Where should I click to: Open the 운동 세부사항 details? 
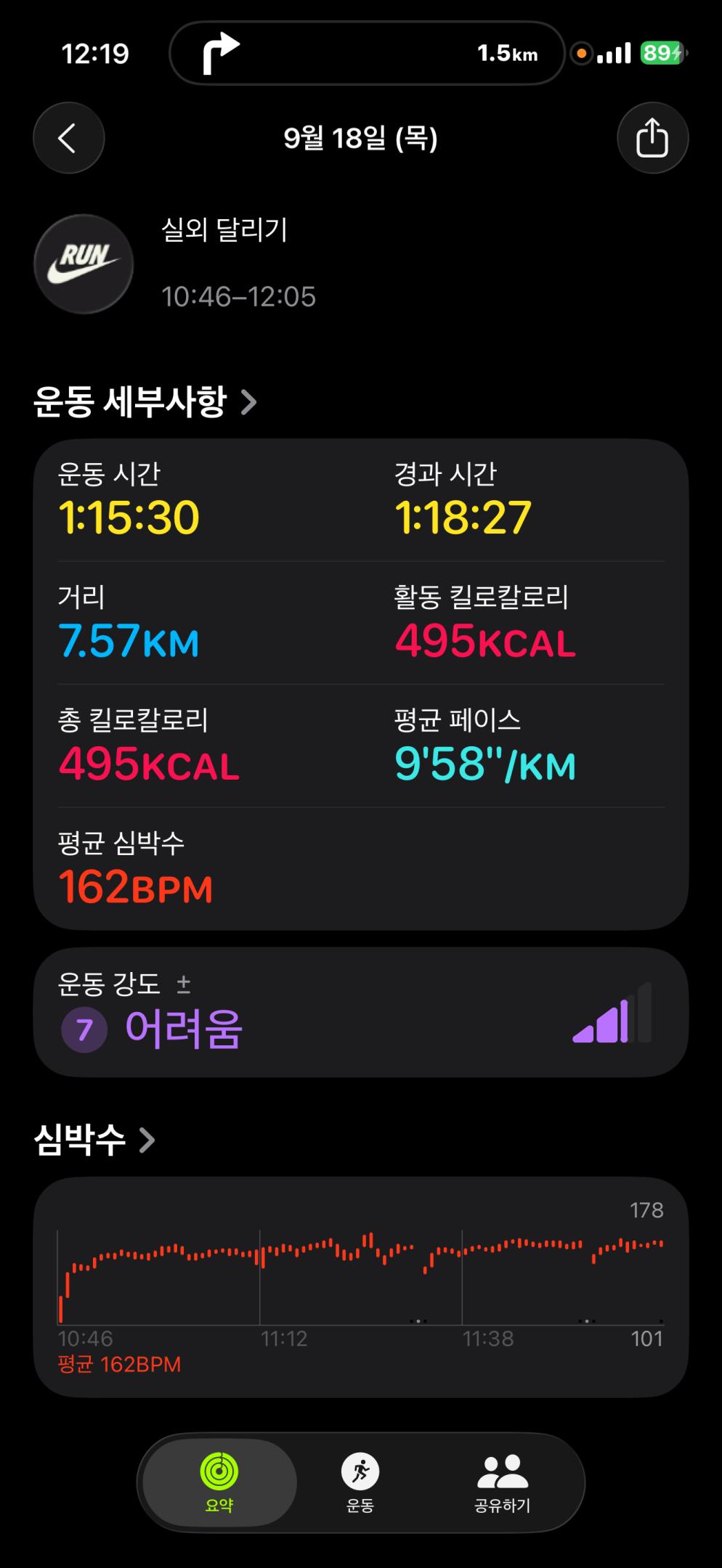click(x=145, y=402)
